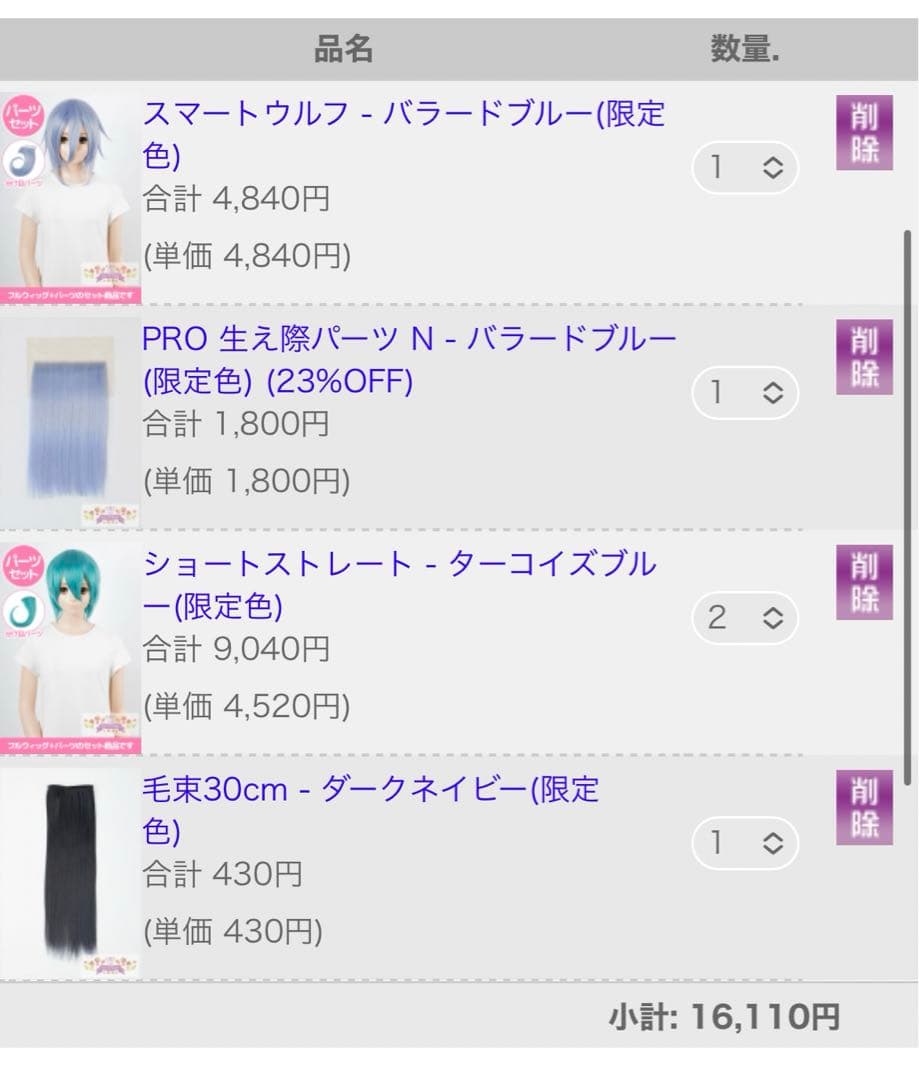This screenshot has height=1080, width=919.
Task: Open quantity stepper on PRO 生え際パーツ row
Action: (744, 393)
